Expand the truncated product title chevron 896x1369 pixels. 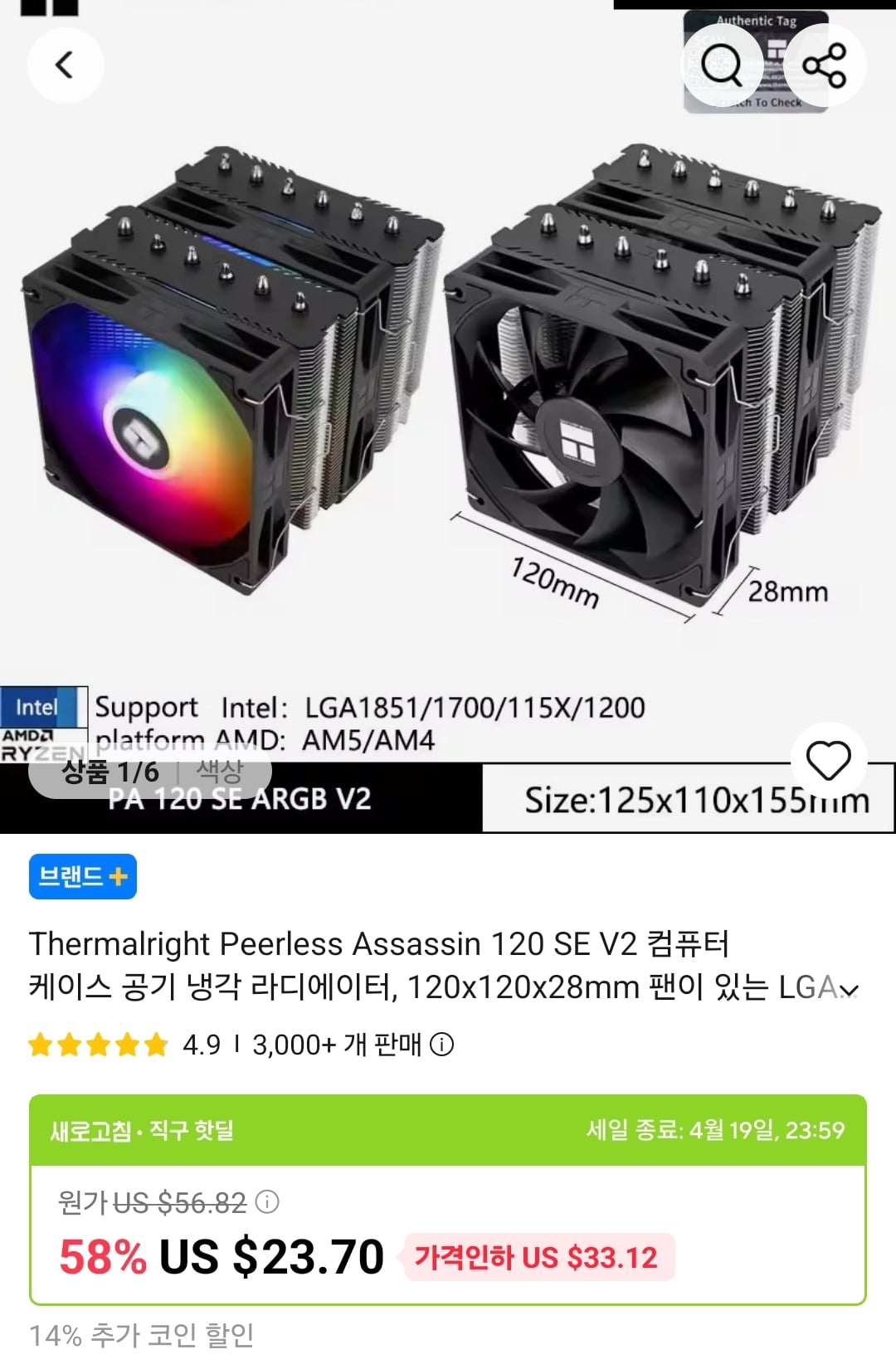(847, 989)
